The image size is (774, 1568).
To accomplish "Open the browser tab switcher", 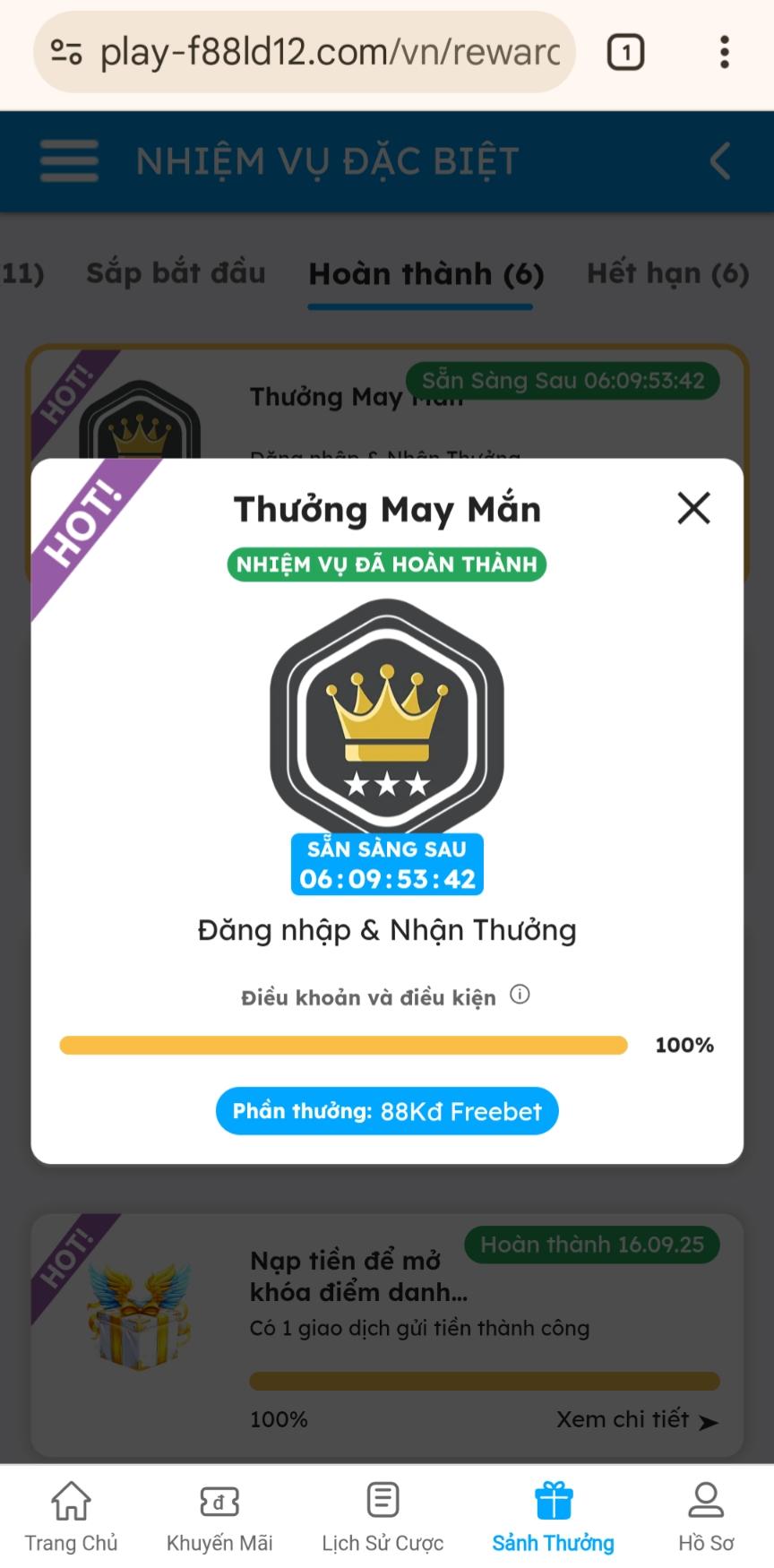I will pyautogui.click(x=623, y=51).
